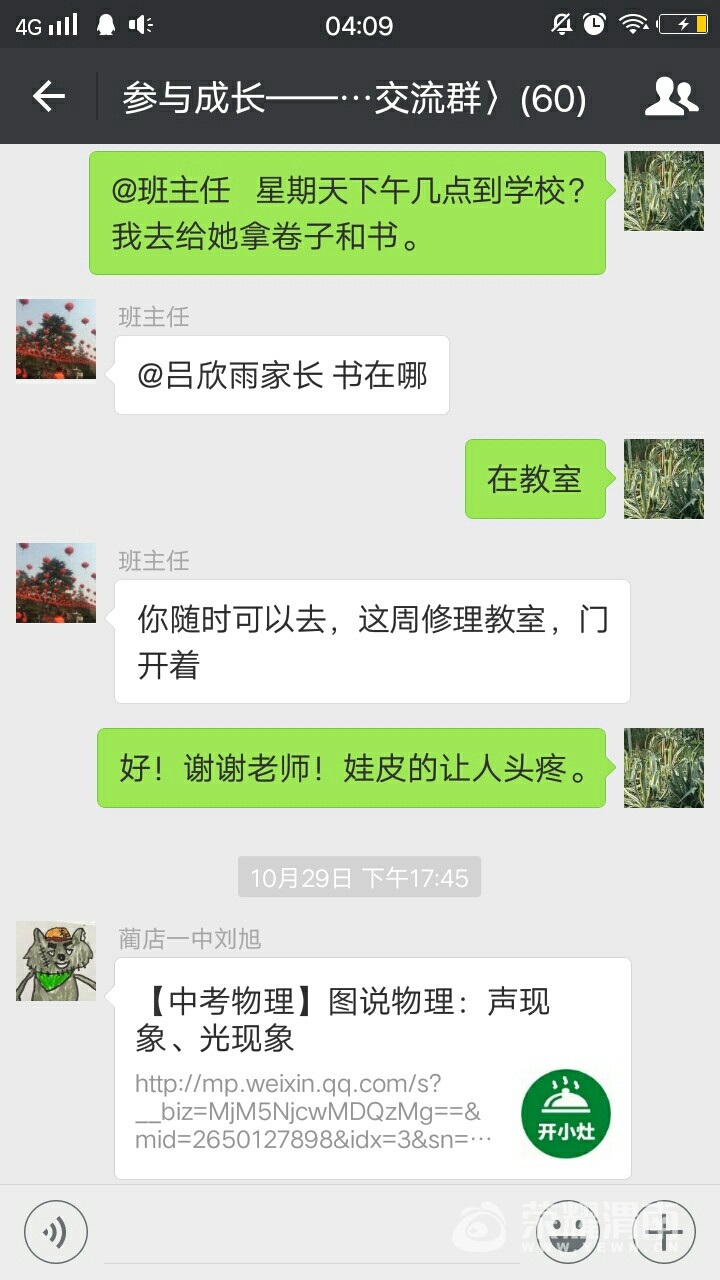The width and height of the screenshot is (720, 1280).
Task: Open the group members info
Action: pyautogui.click(x=671, y=97)
